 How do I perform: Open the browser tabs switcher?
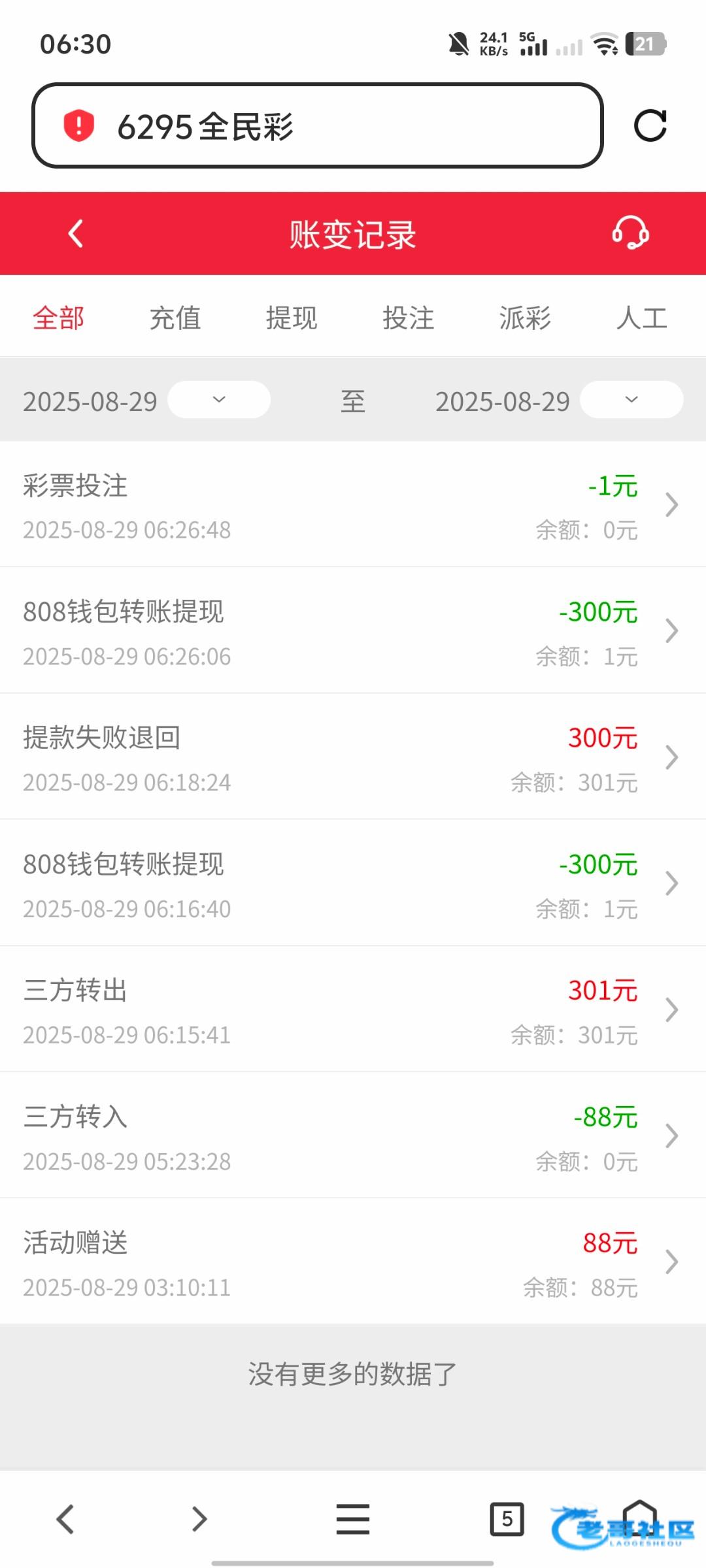pos(507,1519)
